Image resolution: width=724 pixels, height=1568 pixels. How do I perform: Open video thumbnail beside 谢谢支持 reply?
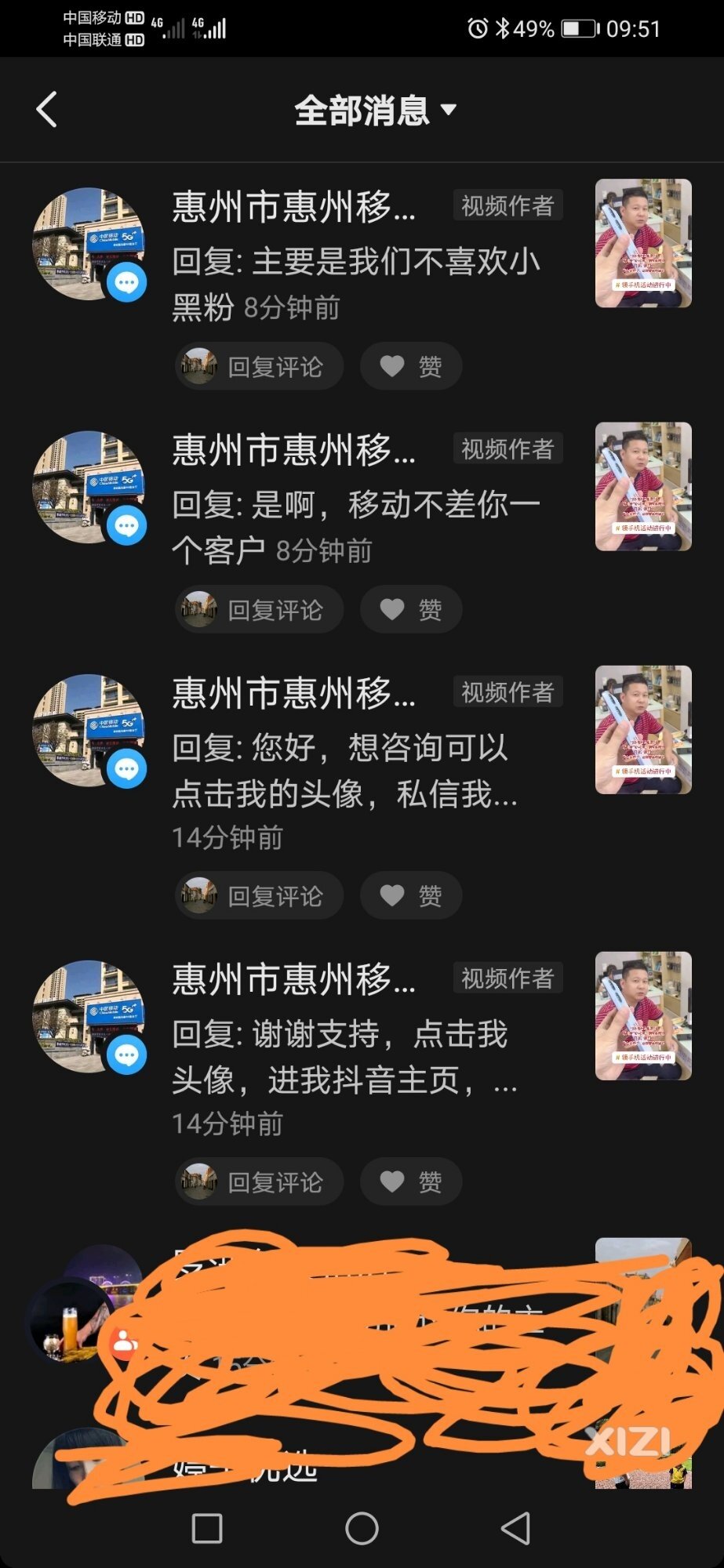click(x=643, y=1016)
